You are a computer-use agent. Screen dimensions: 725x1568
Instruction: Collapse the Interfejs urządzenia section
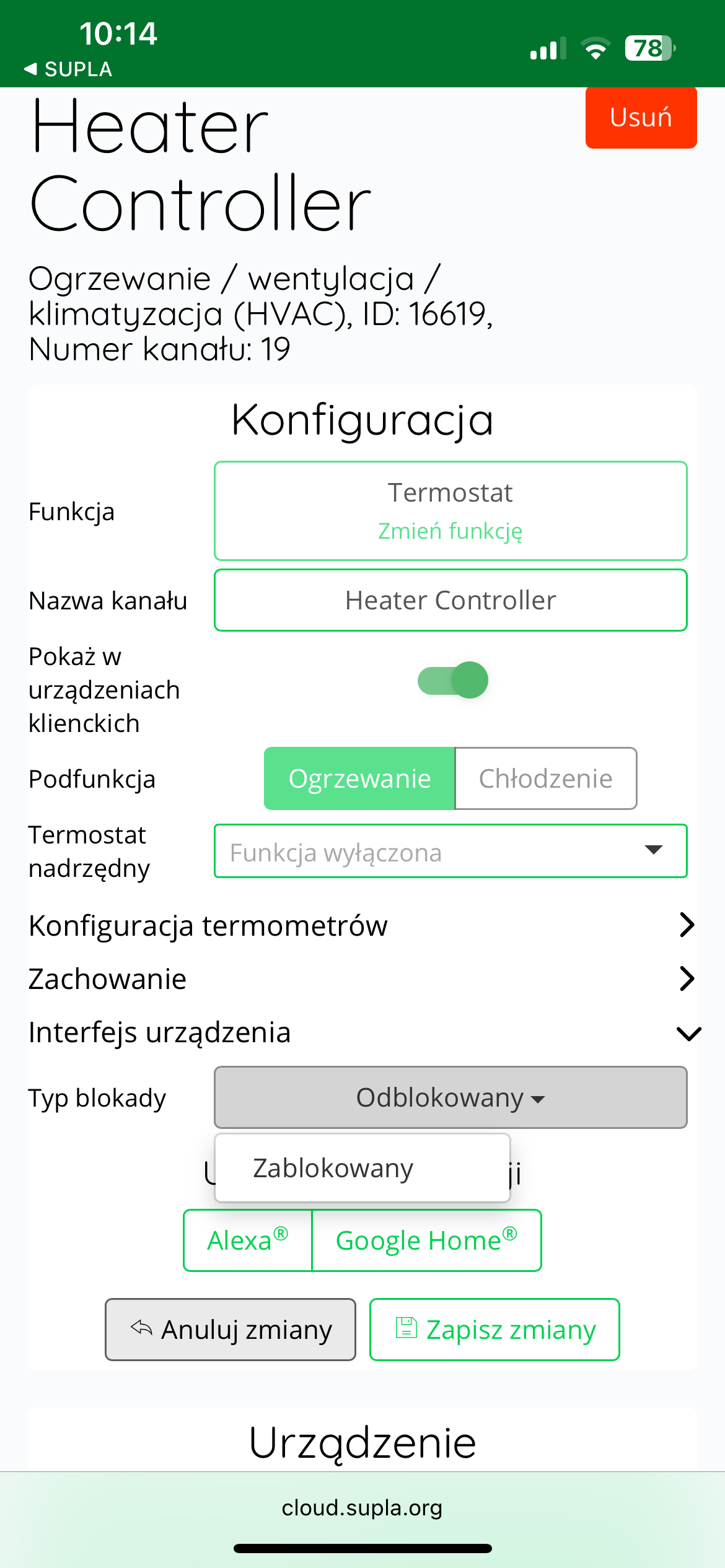[362, 1032]
